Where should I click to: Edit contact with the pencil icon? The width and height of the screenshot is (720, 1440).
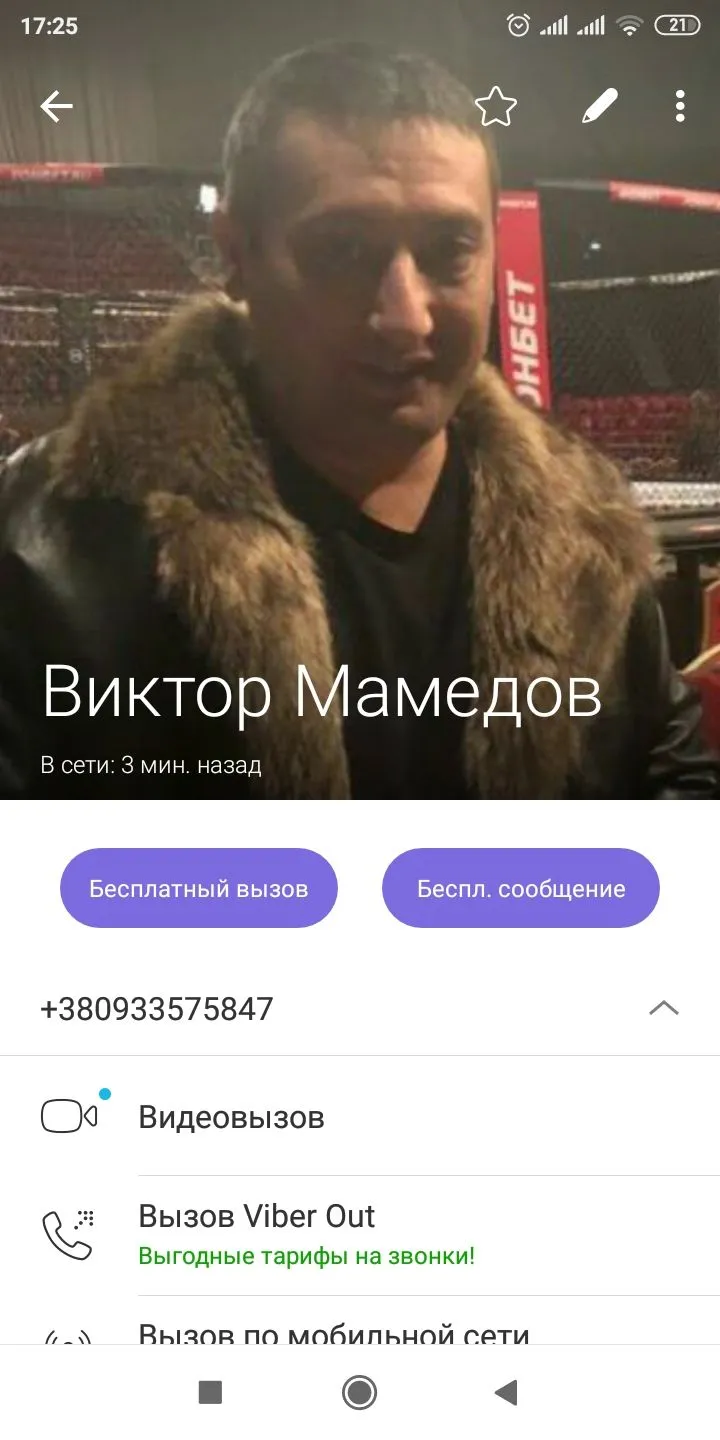[600, 106]
